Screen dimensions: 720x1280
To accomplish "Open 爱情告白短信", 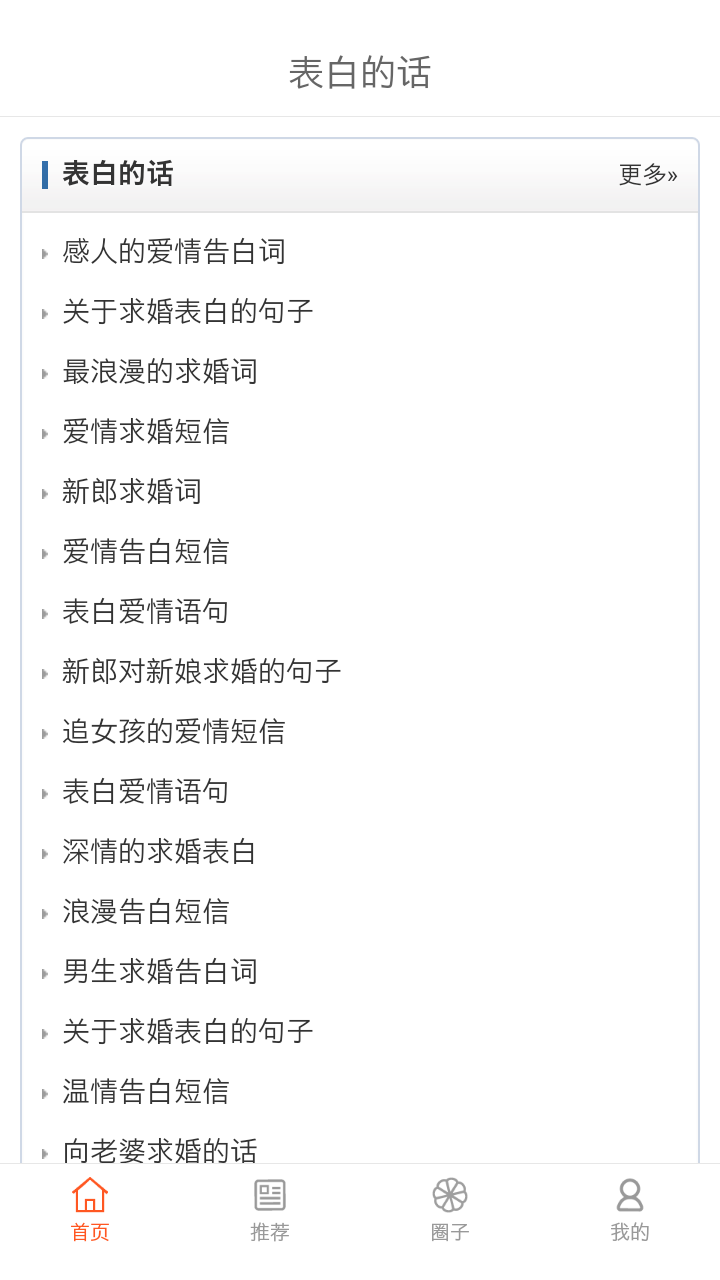I will (x=146, y=552).
